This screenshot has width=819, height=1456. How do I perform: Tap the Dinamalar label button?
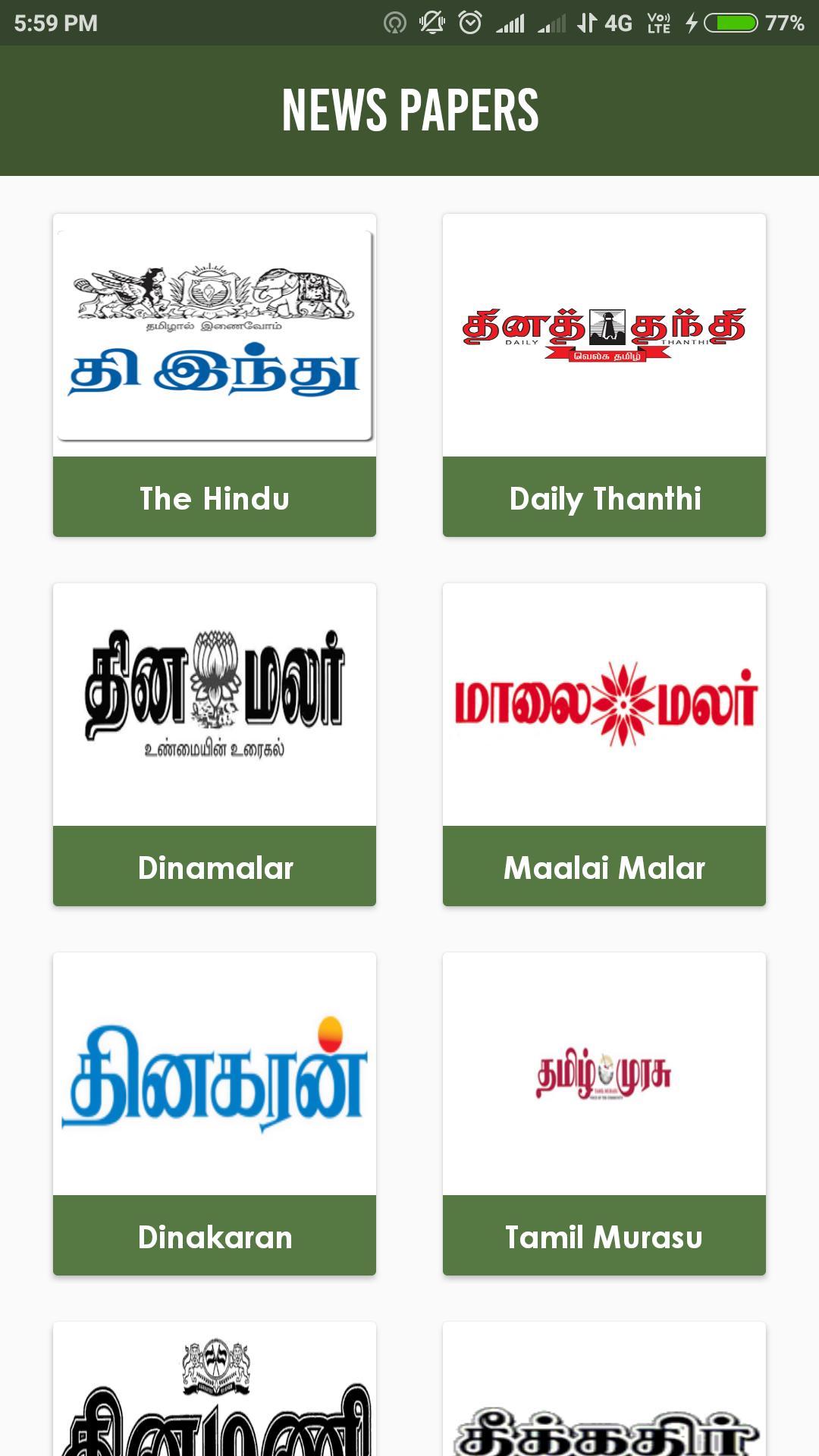[215, 868]
